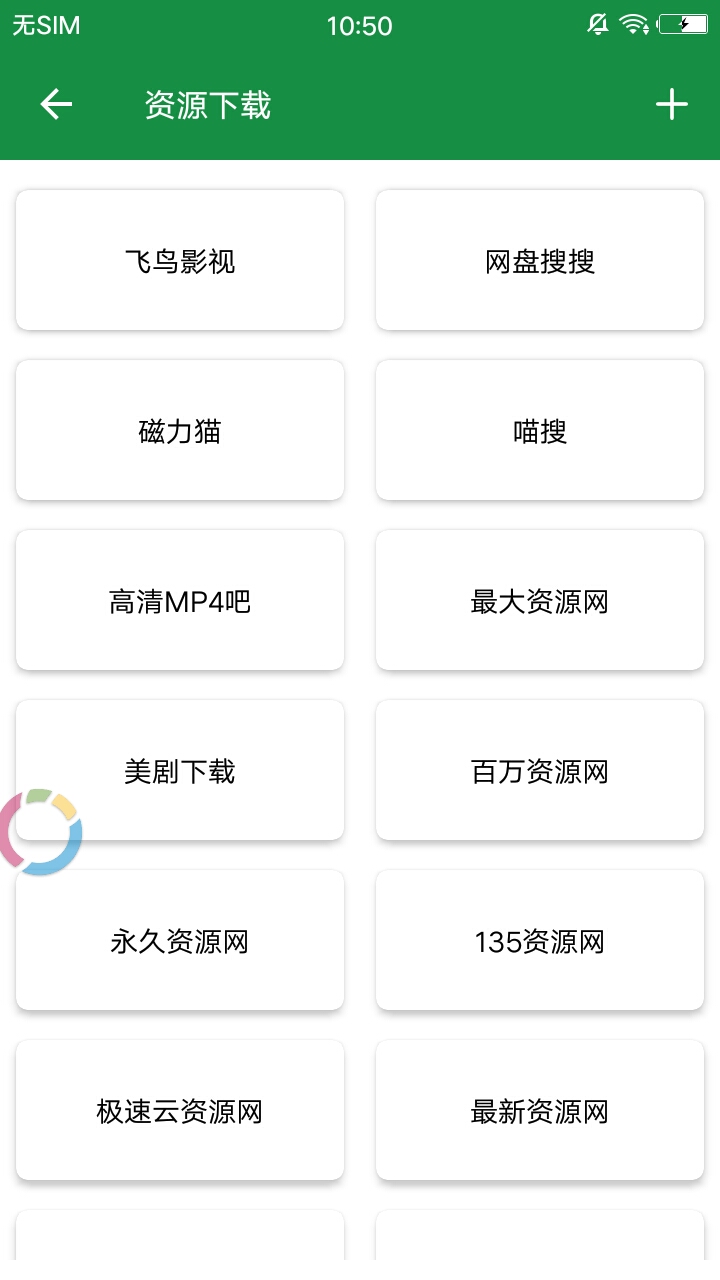The width and height of the screenshot is (720, 1280).
Task: Open 永久资源网
Action: coord(180,940)
